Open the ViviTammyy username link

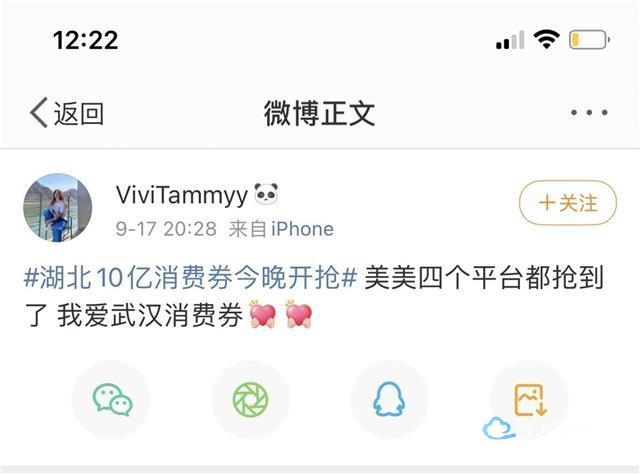coord(181,194)
